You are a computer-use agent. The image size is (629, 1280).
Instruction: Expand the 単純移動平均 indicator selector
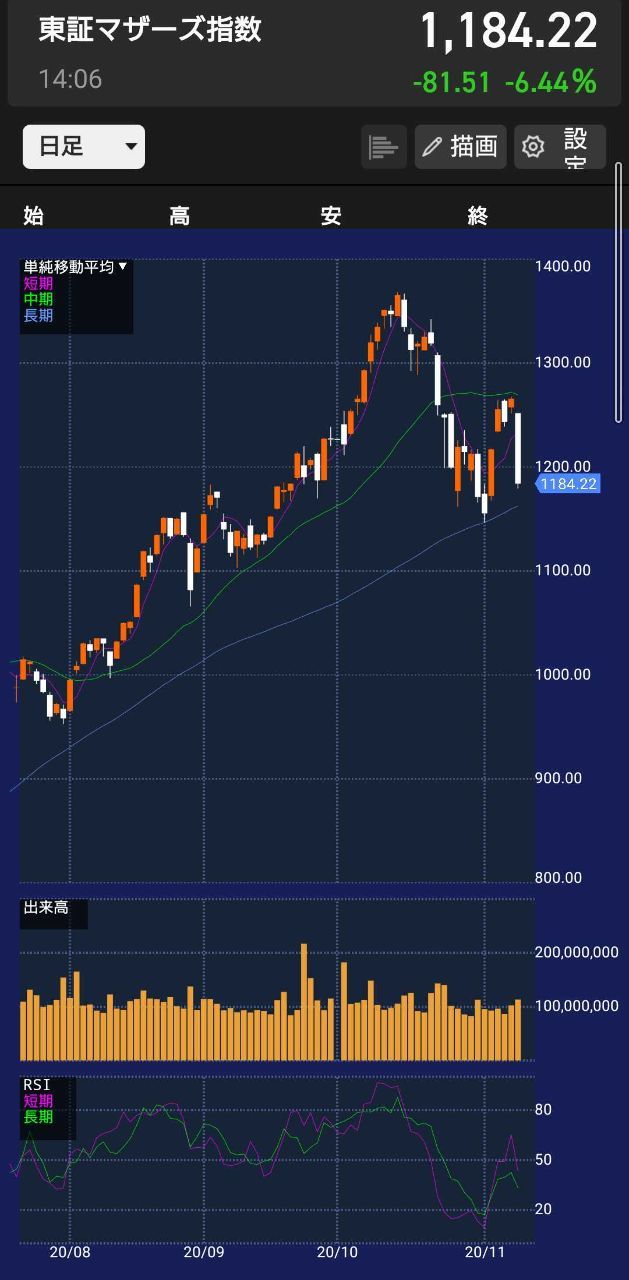point(76,267)
